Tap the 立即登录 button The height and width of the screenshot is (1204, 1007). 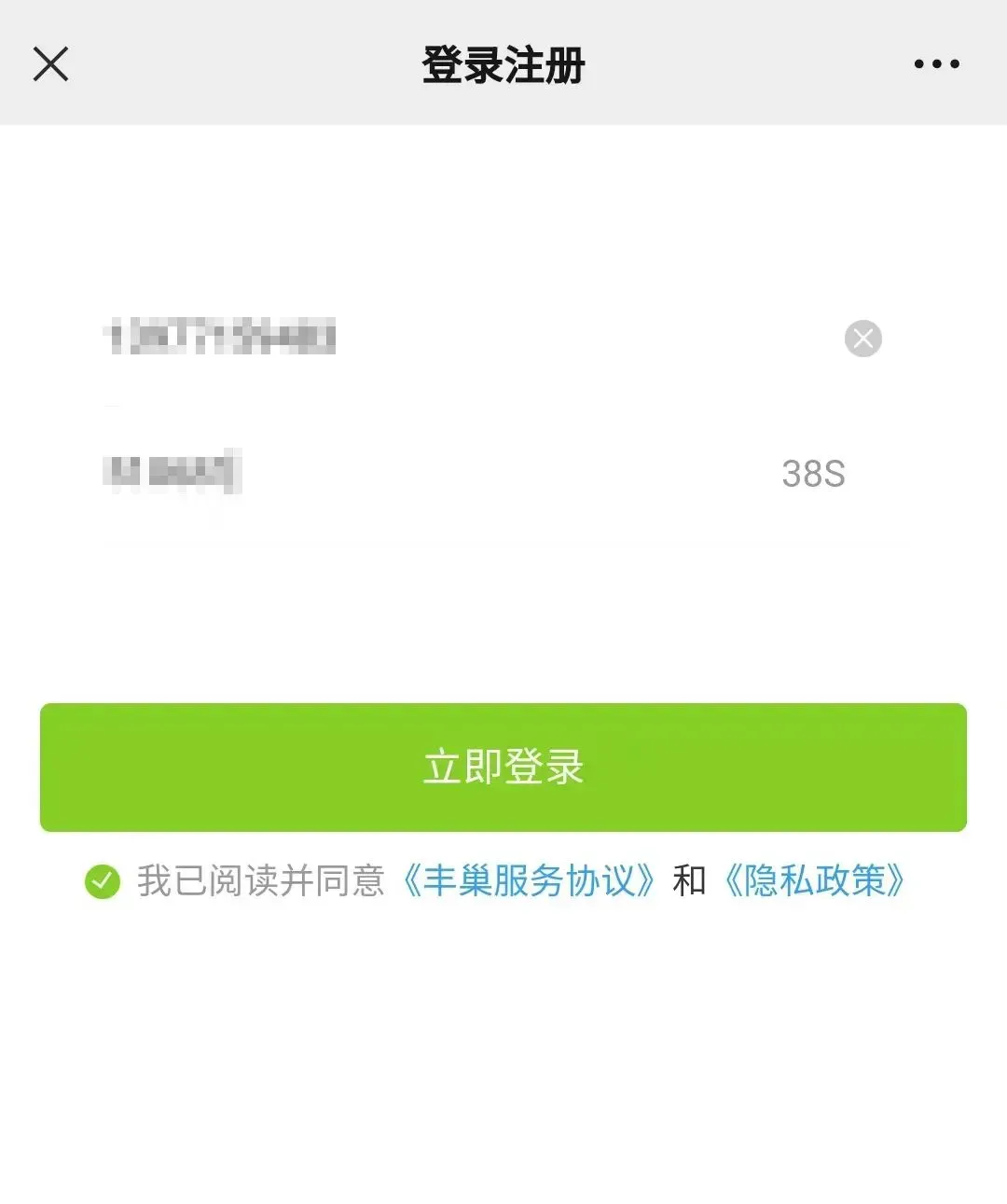(504, 767)
